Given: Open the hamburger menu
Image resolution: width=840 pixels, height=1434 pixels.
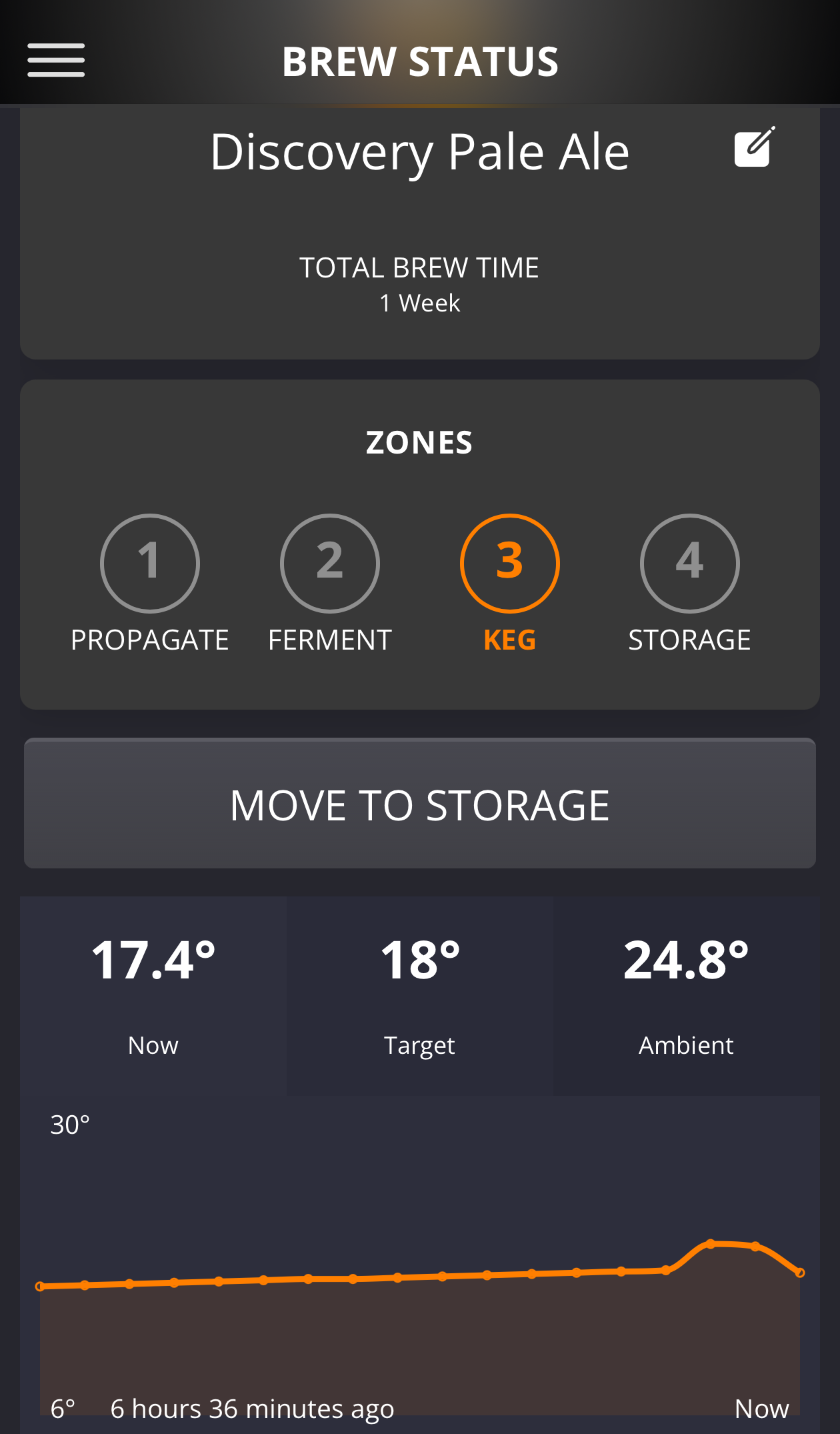Looking at the screenshot, I should (56, 60).
